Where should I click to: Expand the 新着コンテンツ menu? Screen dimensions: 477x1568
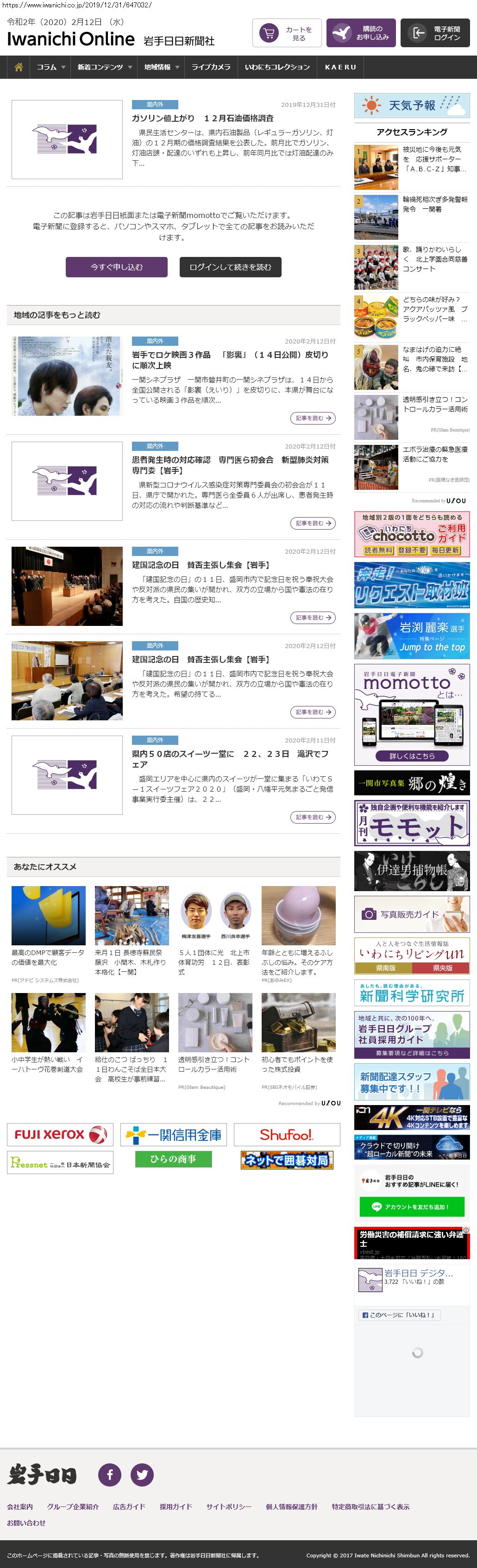tap(104, 67)
